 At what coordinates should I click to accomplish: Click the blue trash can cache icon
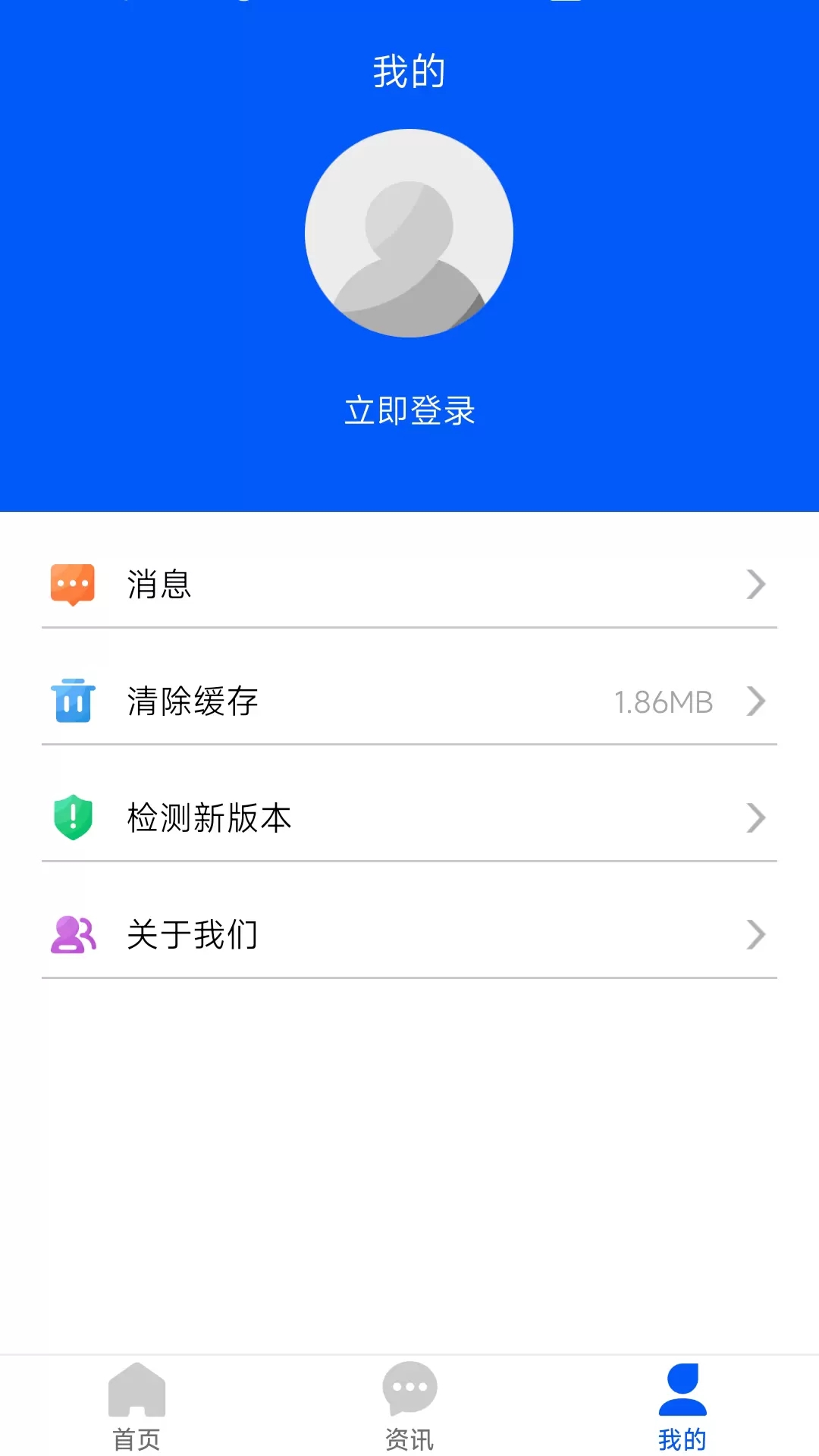pyautogui.click(x=72, y=701)
